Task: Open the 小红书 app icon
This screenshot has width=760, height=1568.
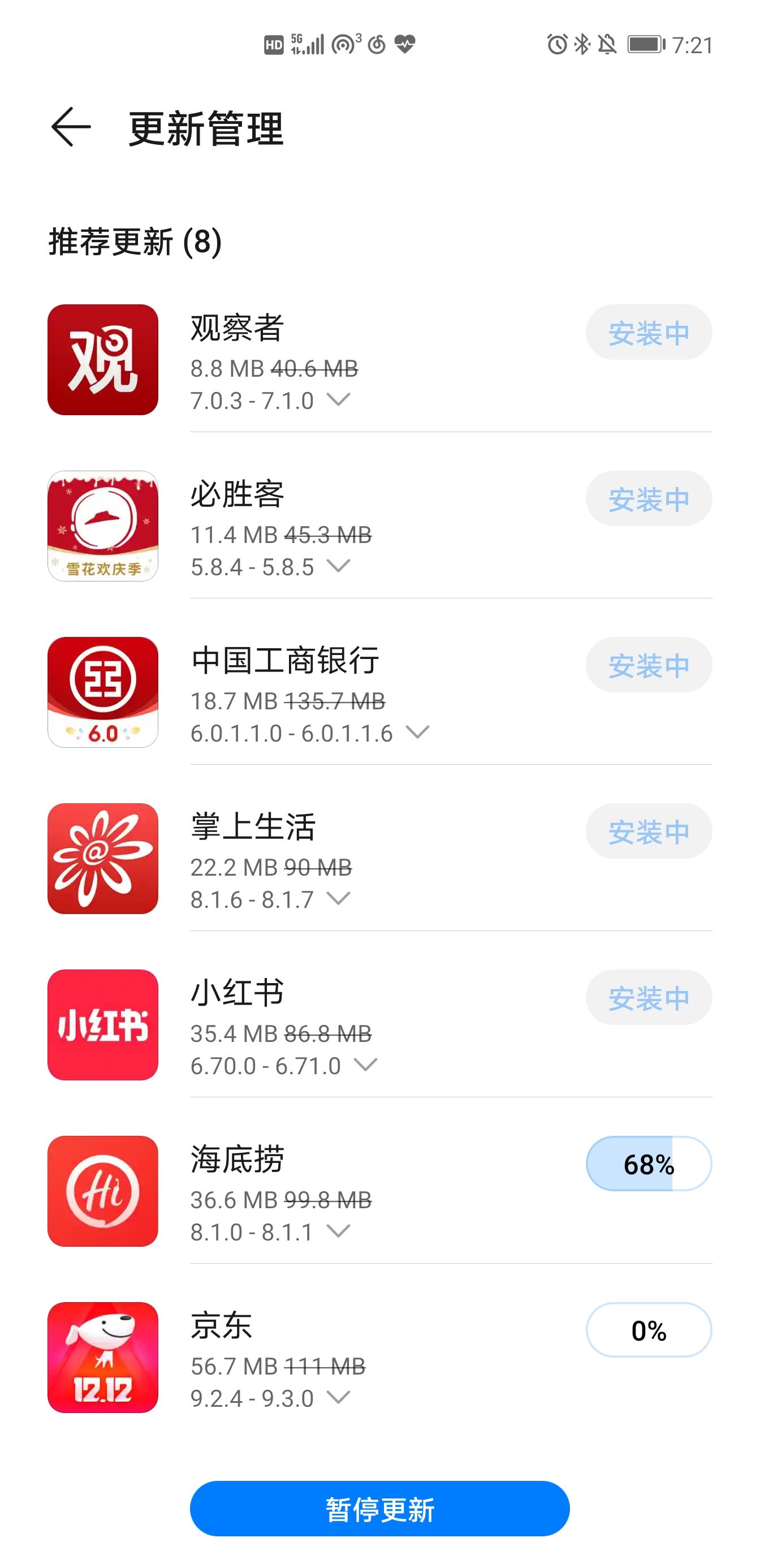Action: pos(103,1024)
